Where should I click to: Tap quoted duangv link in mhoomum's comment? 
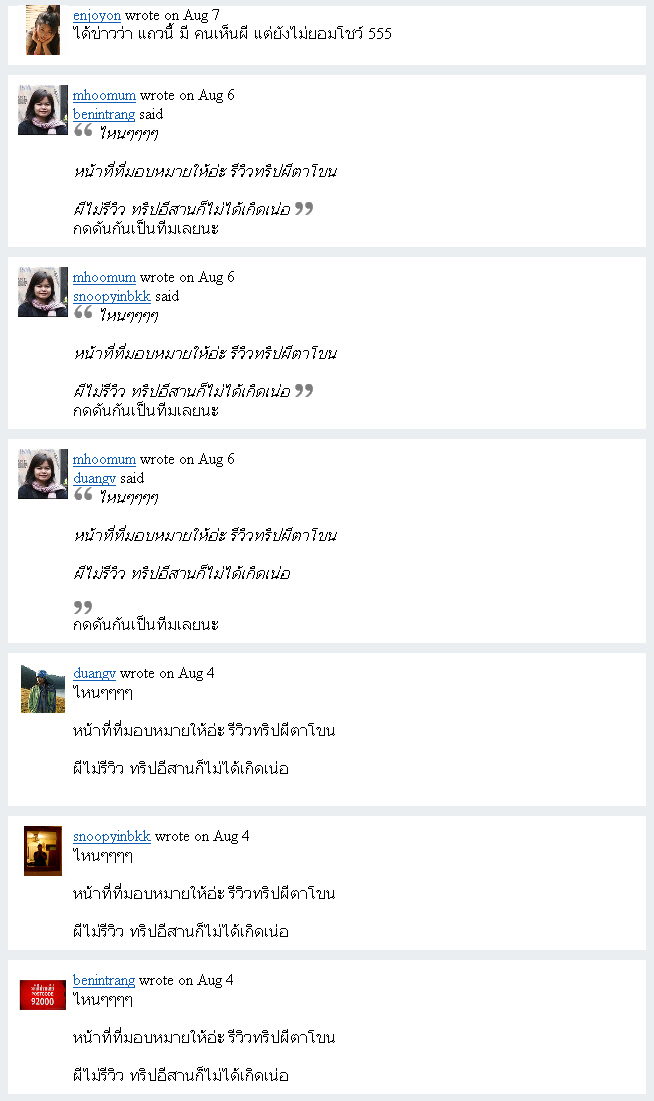pyautogui.click(x=94, y=479)
